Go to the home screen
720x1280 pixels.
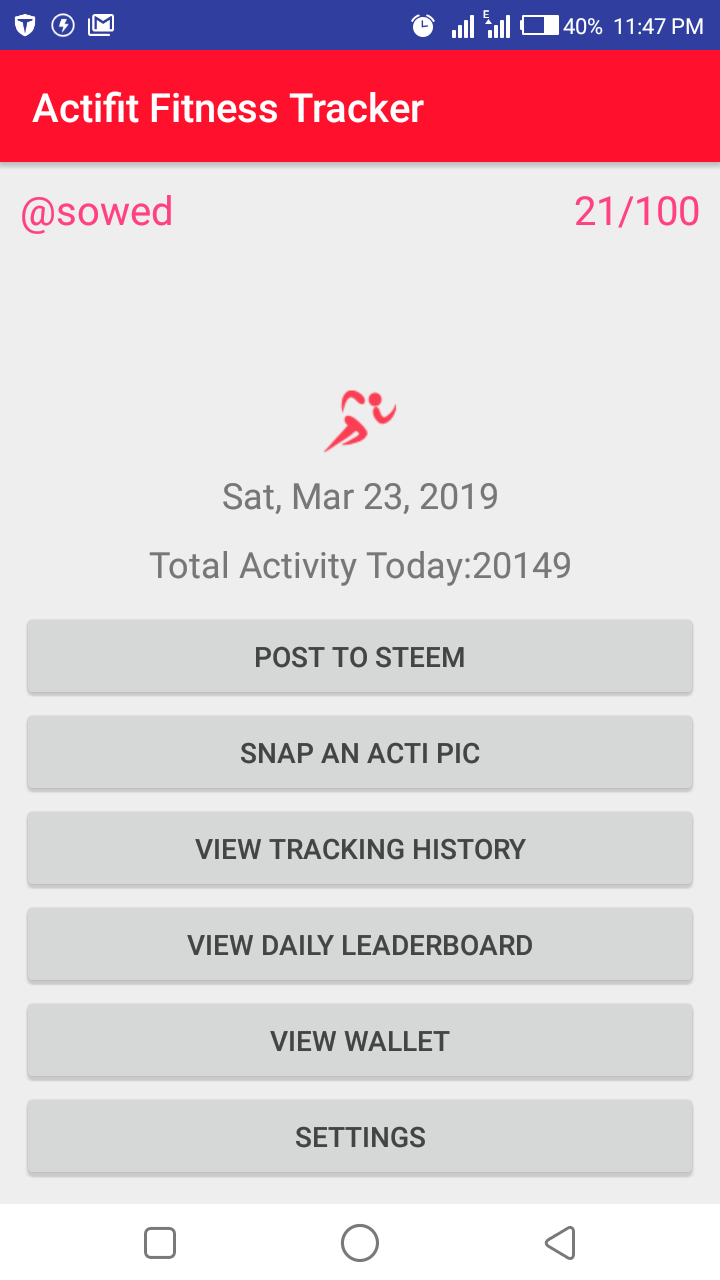[x=360, y=1243]
